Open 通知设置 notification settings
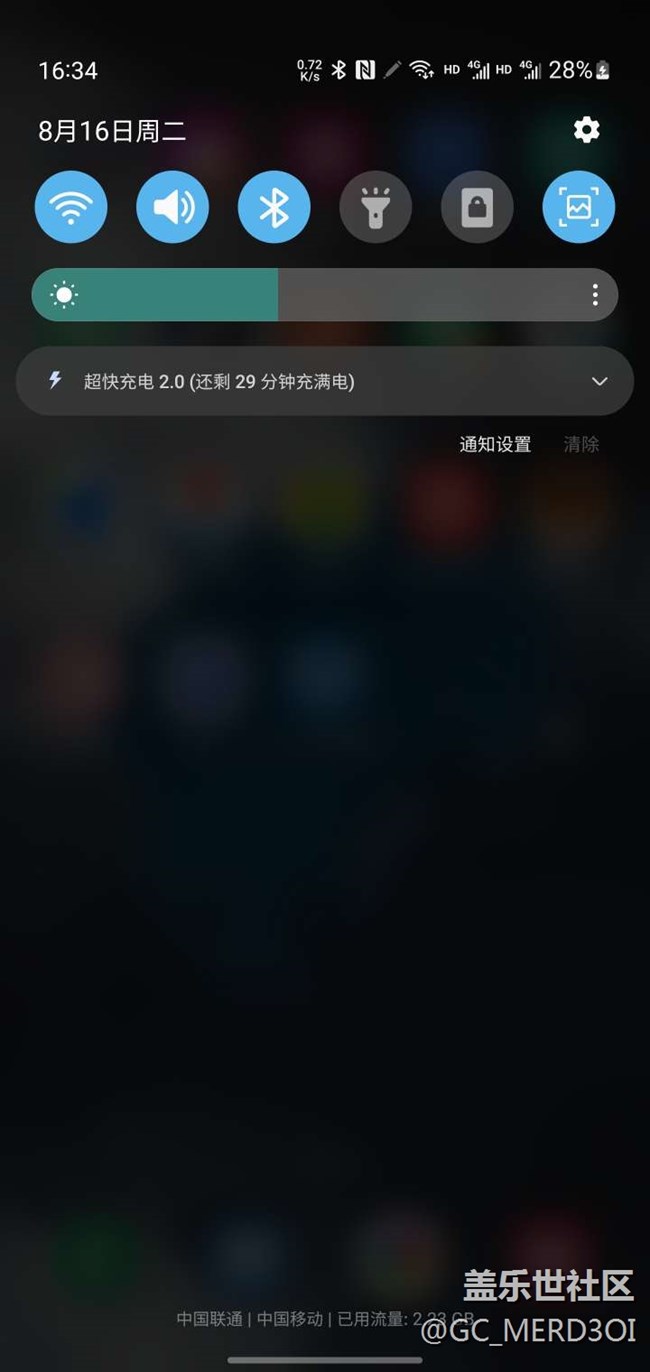This screenshot has width=650, height=1372. (495, 445)
